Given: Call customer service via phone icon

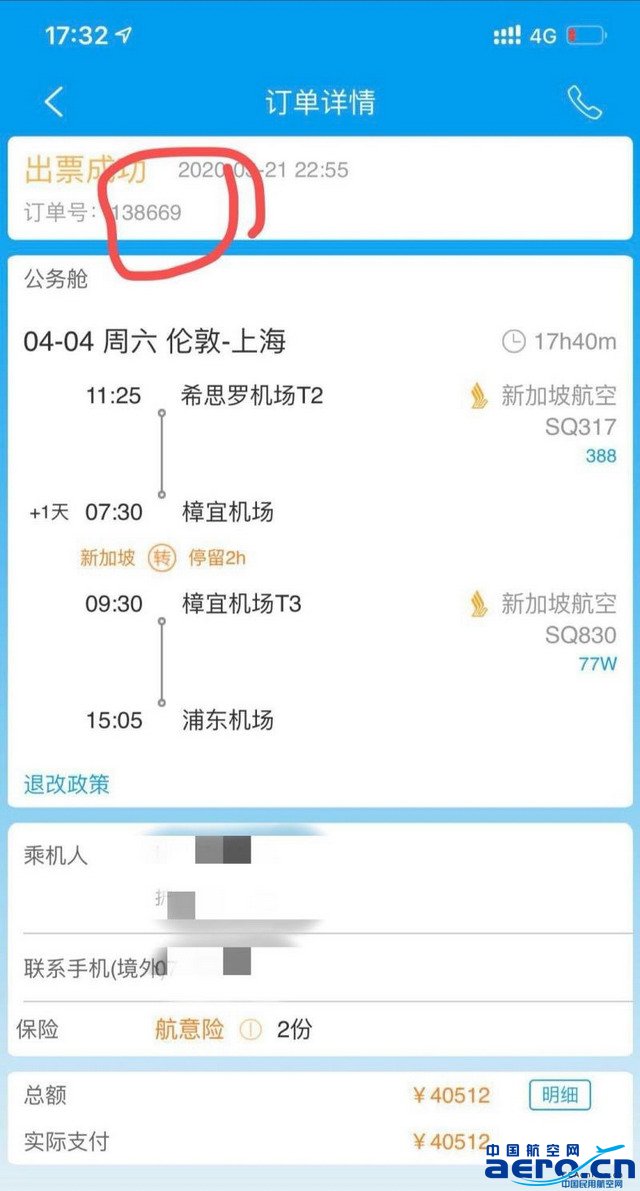Looking at the screenshot, I should coord(584,102).
